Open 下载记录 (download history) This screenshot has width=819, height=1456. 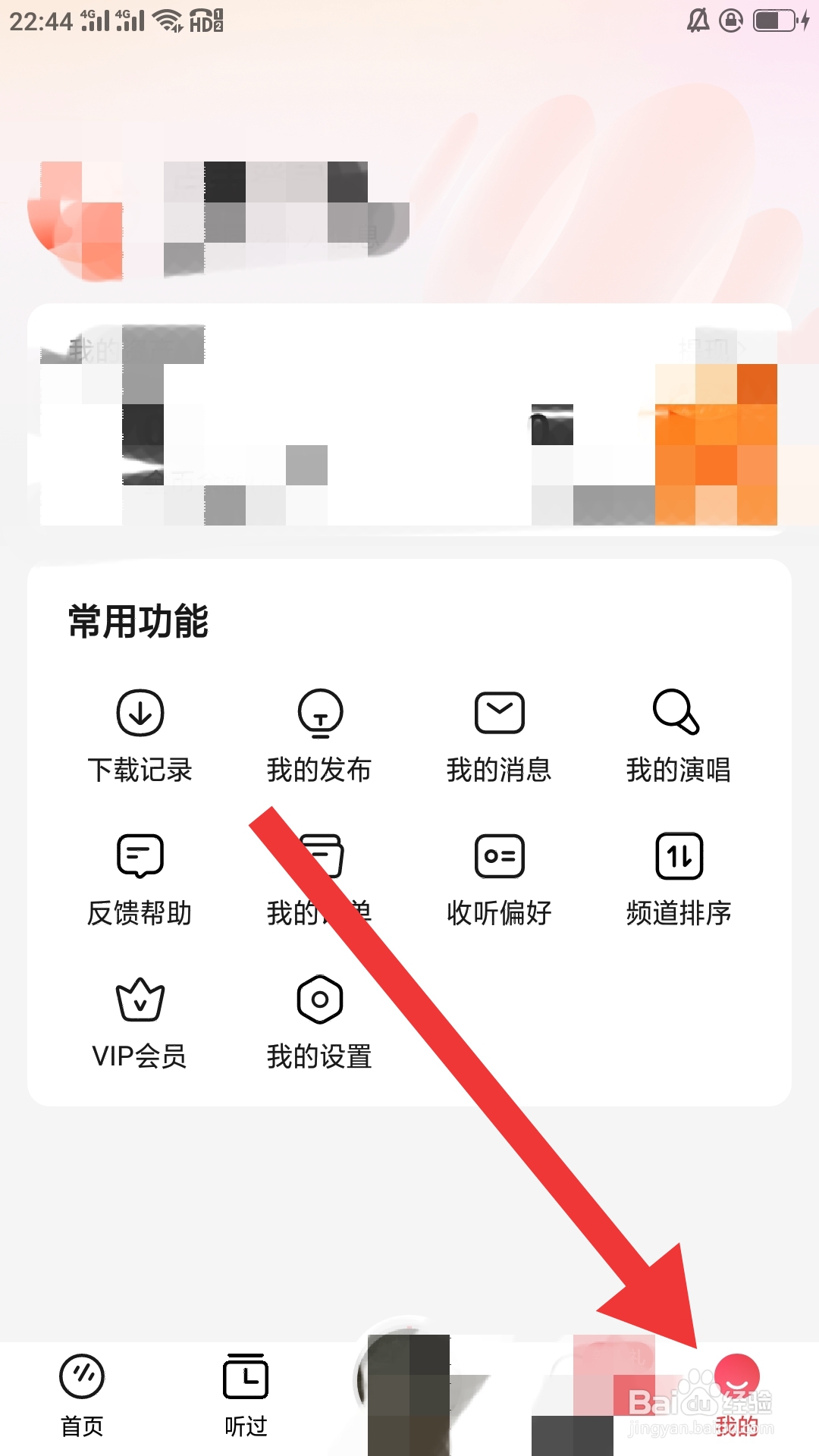tap(140, 736)
